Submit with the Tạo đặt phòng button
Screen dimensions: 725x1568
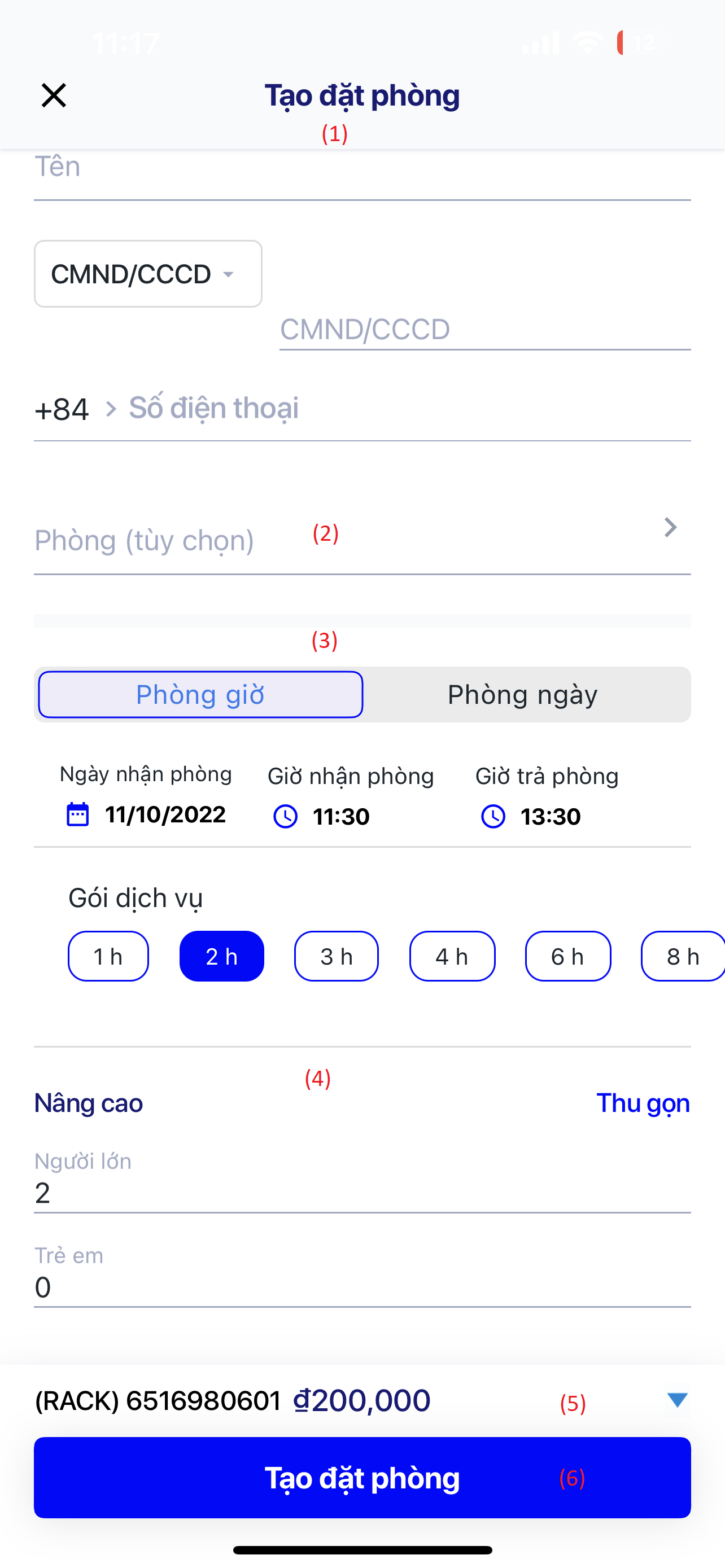[361, 1477]
